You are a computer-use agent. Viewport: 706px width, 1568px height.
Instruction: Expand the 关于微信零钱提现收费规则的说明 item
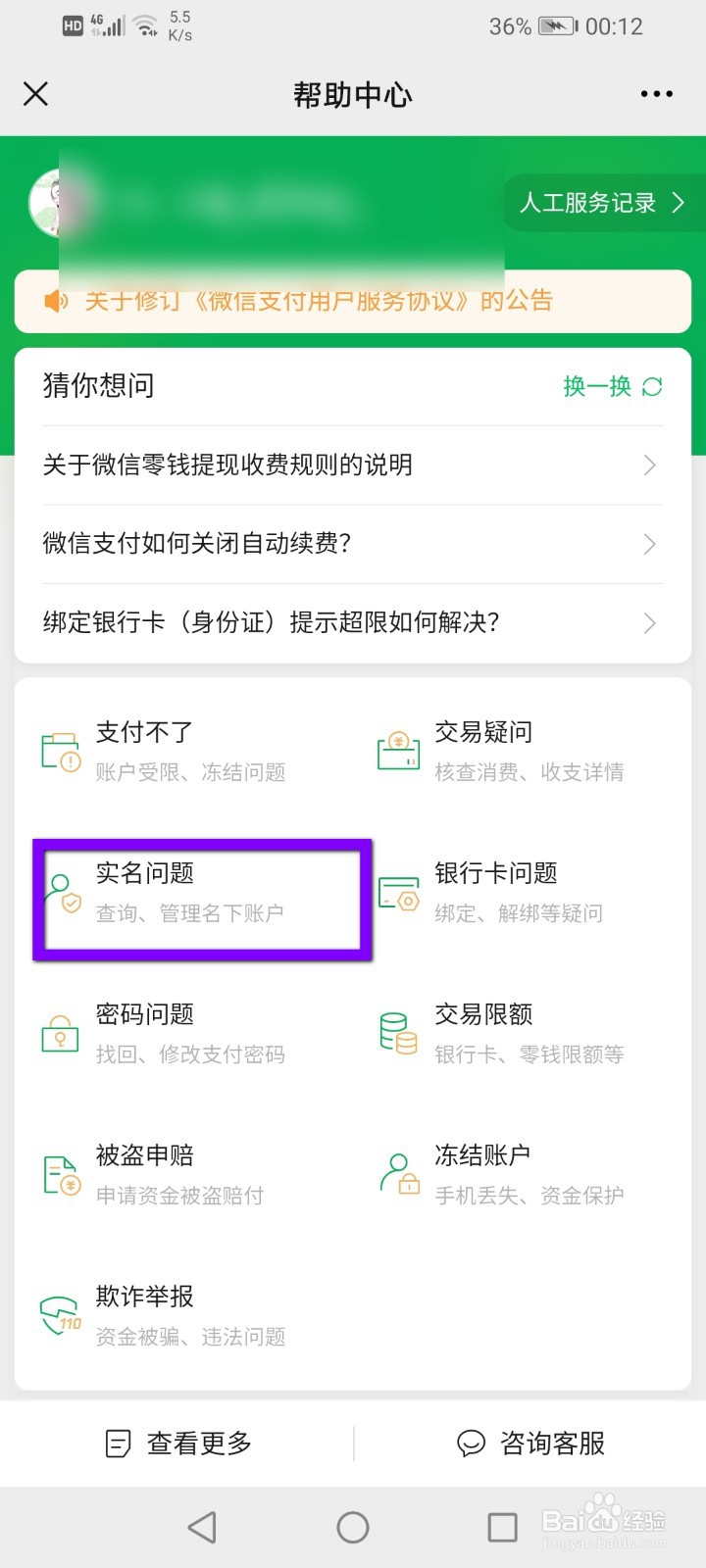point(353,465)
